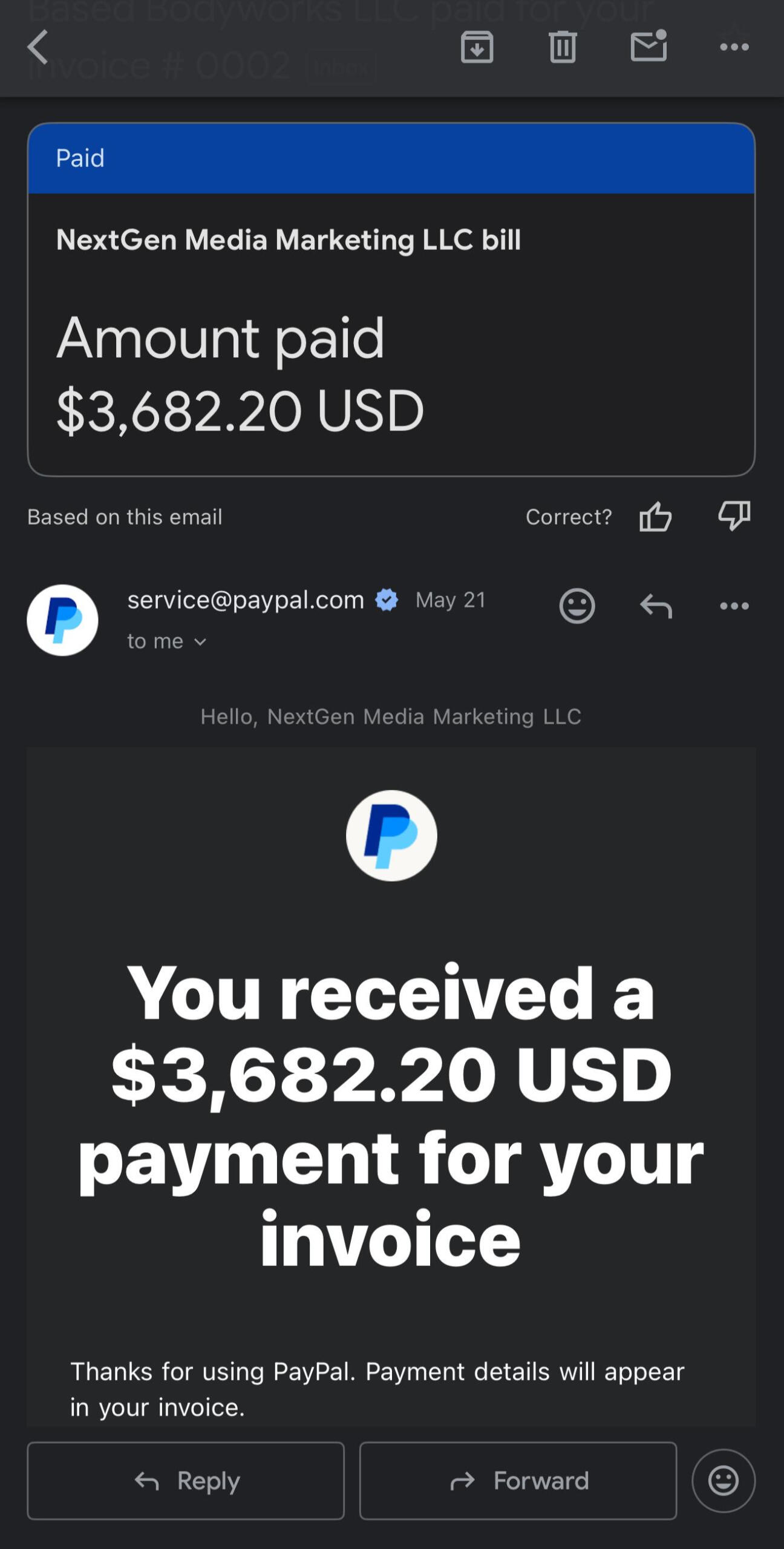Image resolution: width=784 pixels, height=1549 pixels.
Task: Mark email as unread
Action: click(648, 47)
